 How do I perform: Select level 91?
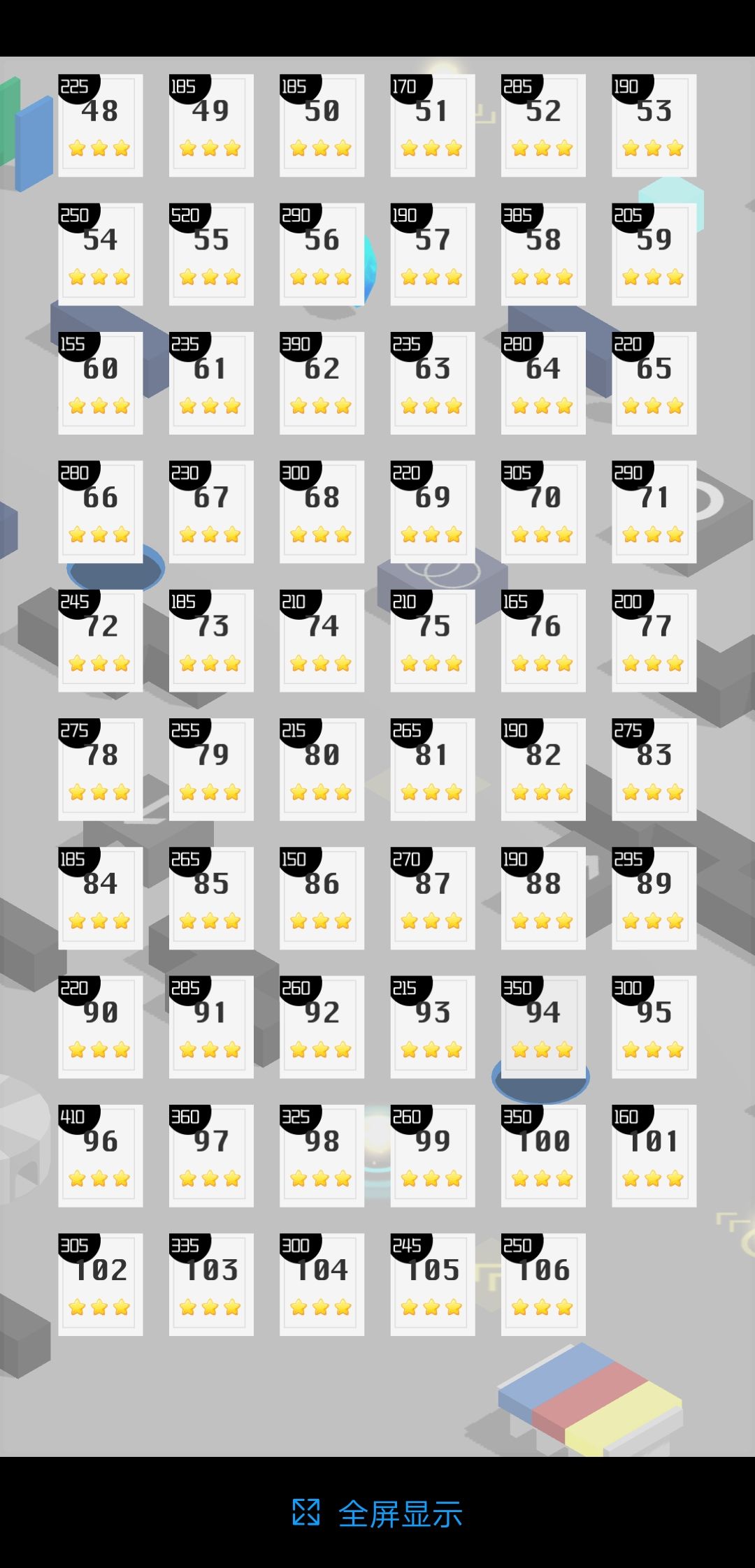(211, 1027)
